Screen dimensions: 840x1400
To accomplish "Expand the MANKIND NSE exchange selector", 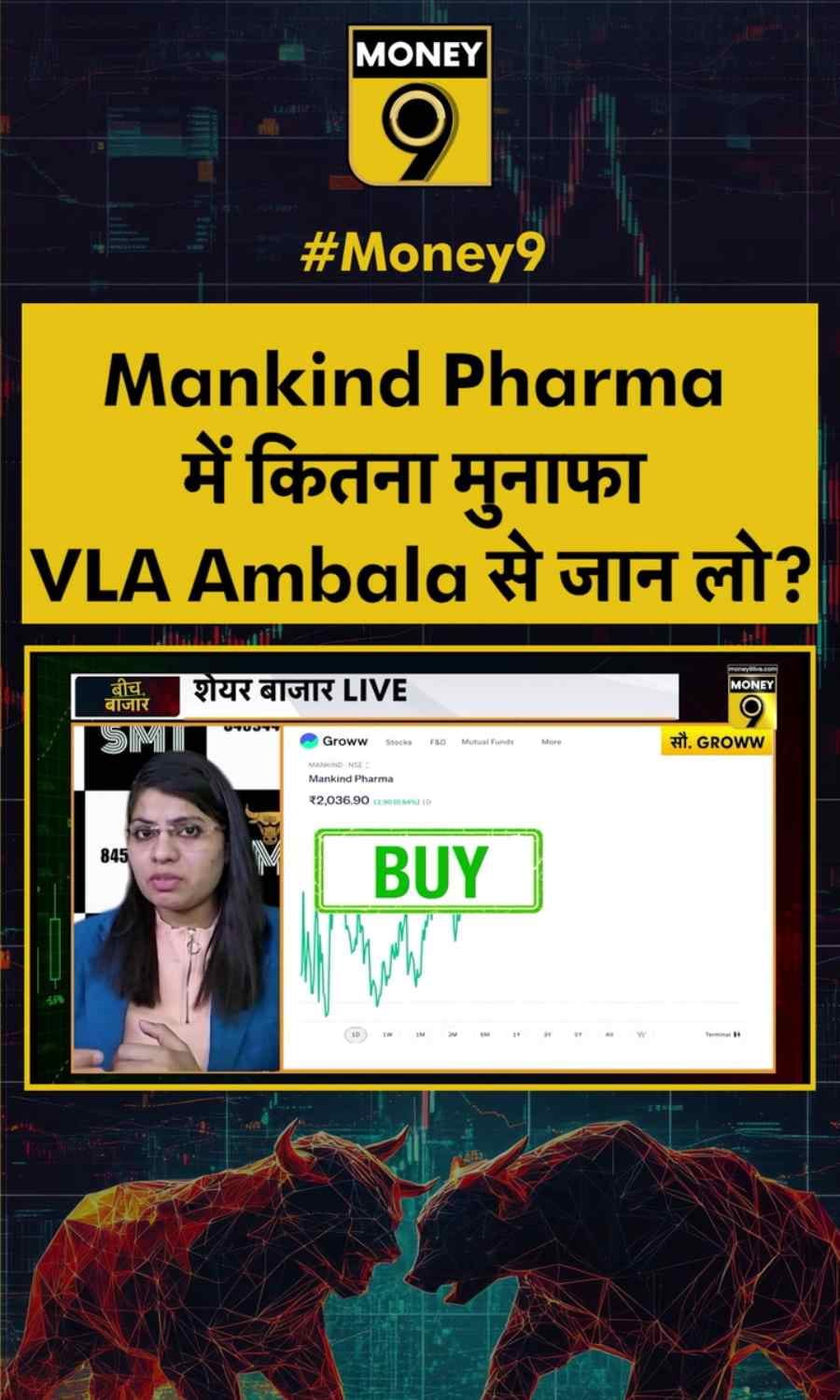I will click(336, 764).
